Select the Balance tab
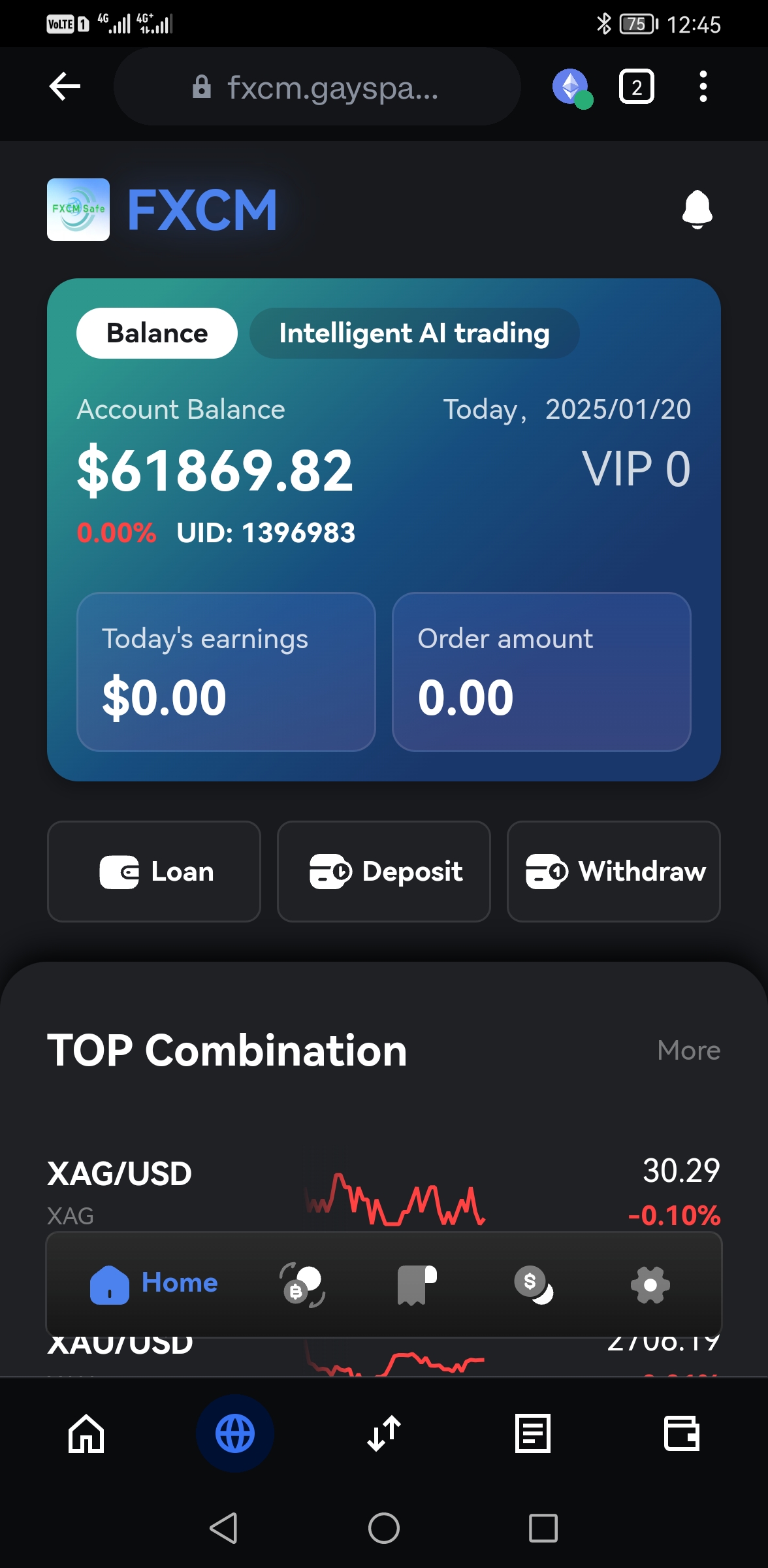The height and width of the screenshot is (1568, 768). point(157,333)
